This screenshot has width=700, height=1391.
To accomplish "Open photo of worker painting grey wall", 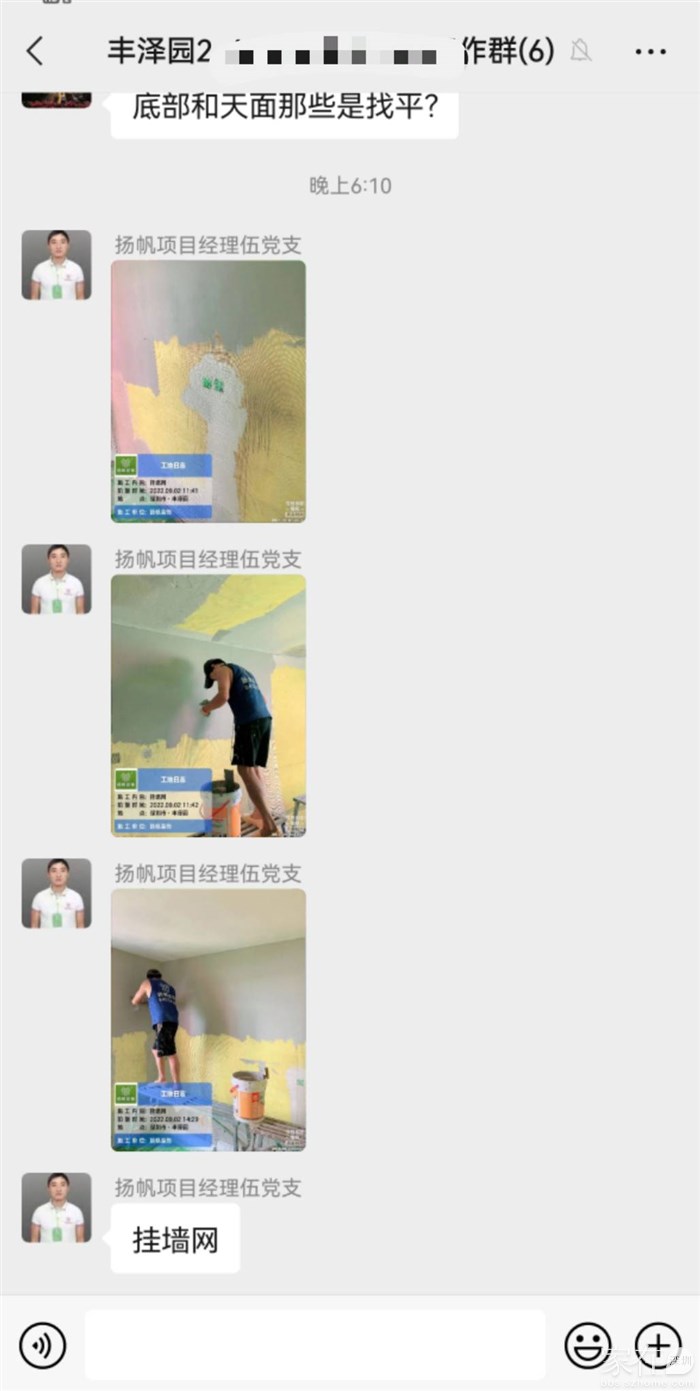I will [x=208, y=1019].
